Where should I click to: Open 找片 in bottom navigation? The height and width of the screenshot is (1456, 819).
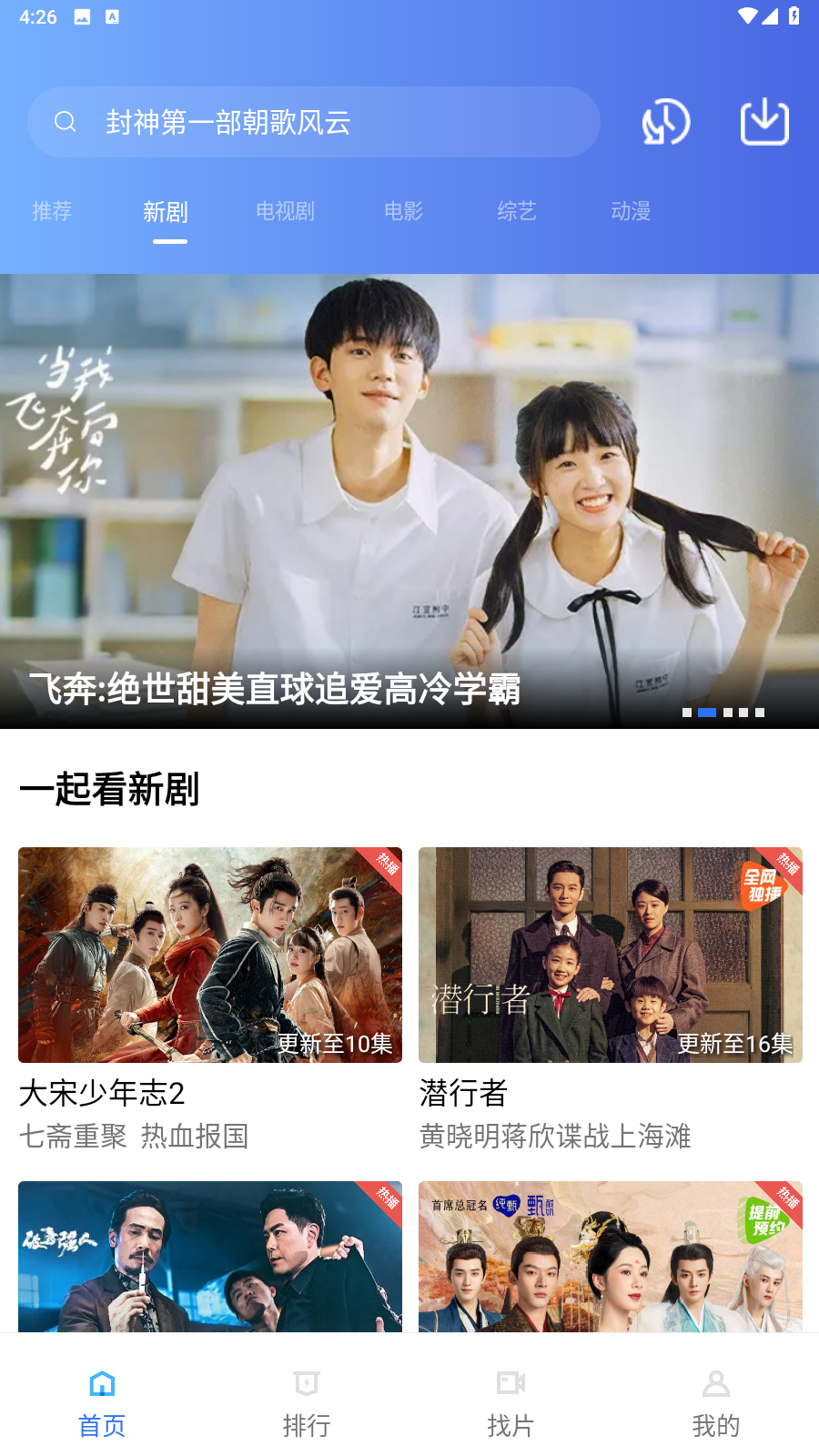[511, 1403]
